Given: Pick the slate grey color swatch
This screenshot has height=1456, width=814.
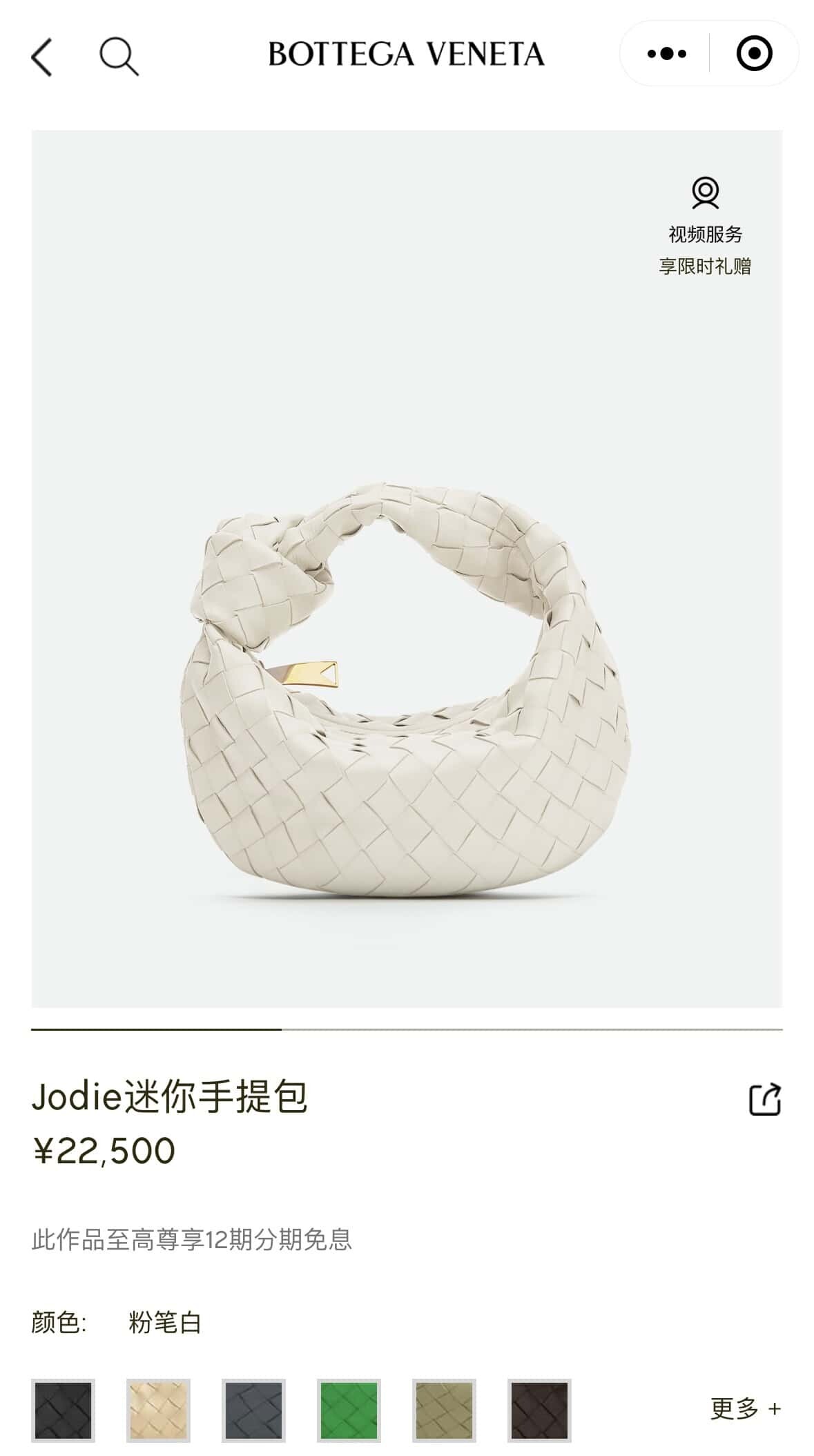Looking at the screenshot, I should pyautogui.click(x=253, y=1410).
